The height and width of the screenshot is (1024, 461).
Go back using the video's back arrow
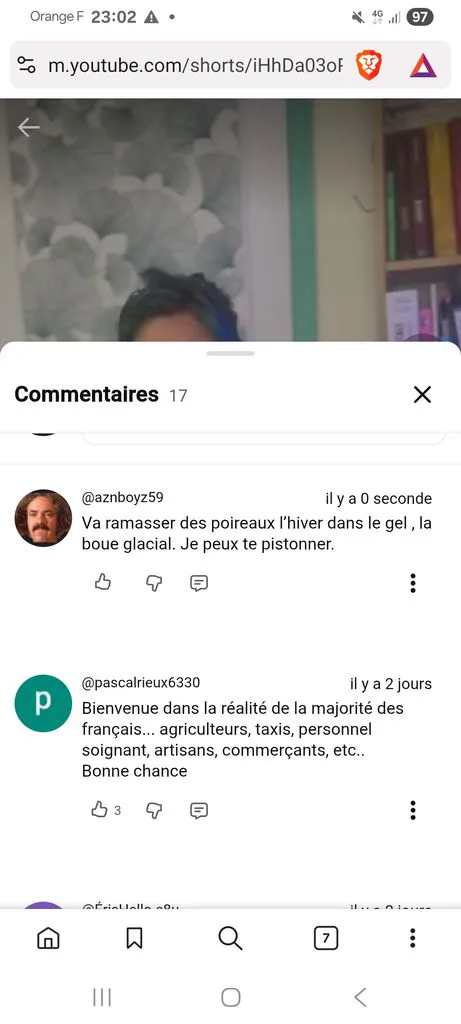pyautogui.click(x=29, y=127)
